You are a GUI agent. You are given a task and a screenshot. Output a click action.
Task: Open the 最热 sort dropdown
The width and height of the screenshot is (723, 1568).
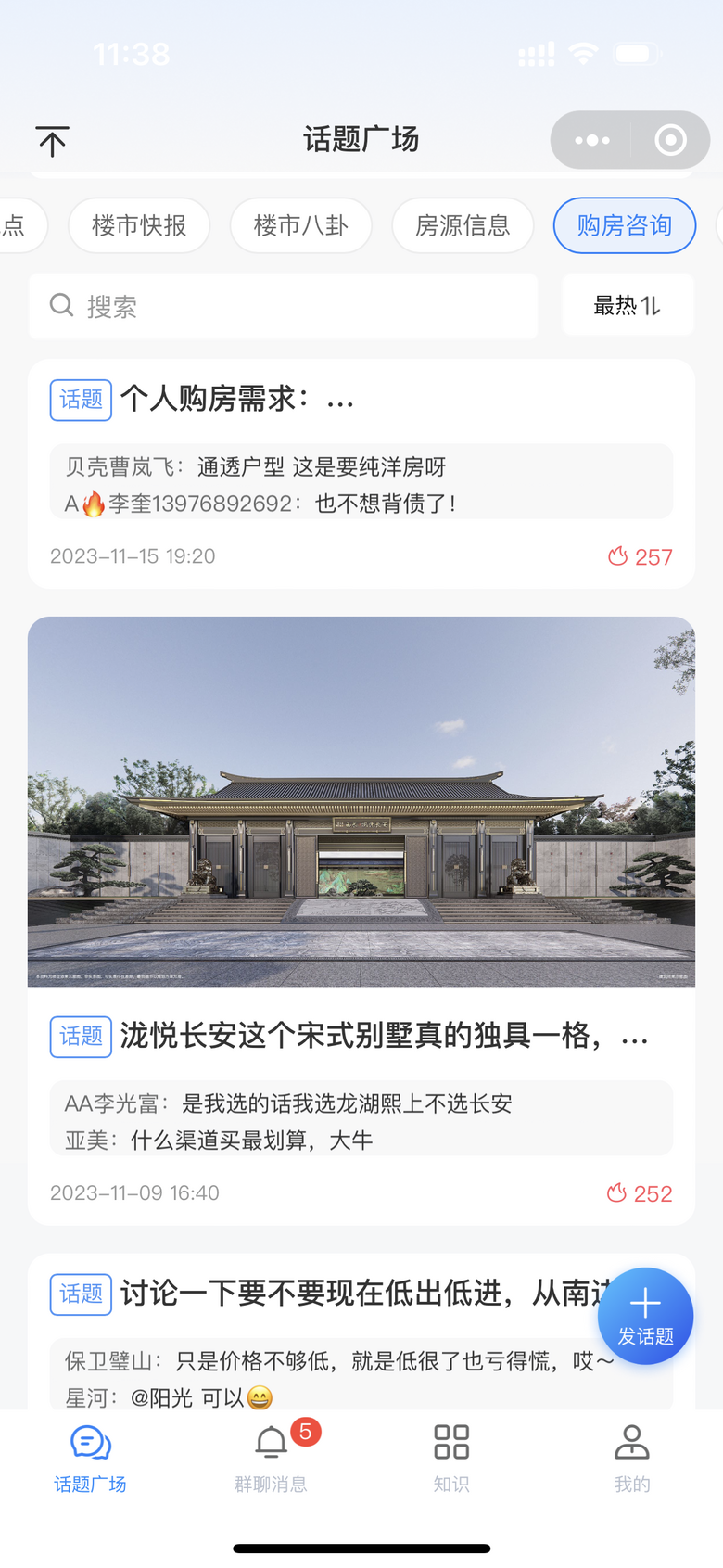coord(628,305)
